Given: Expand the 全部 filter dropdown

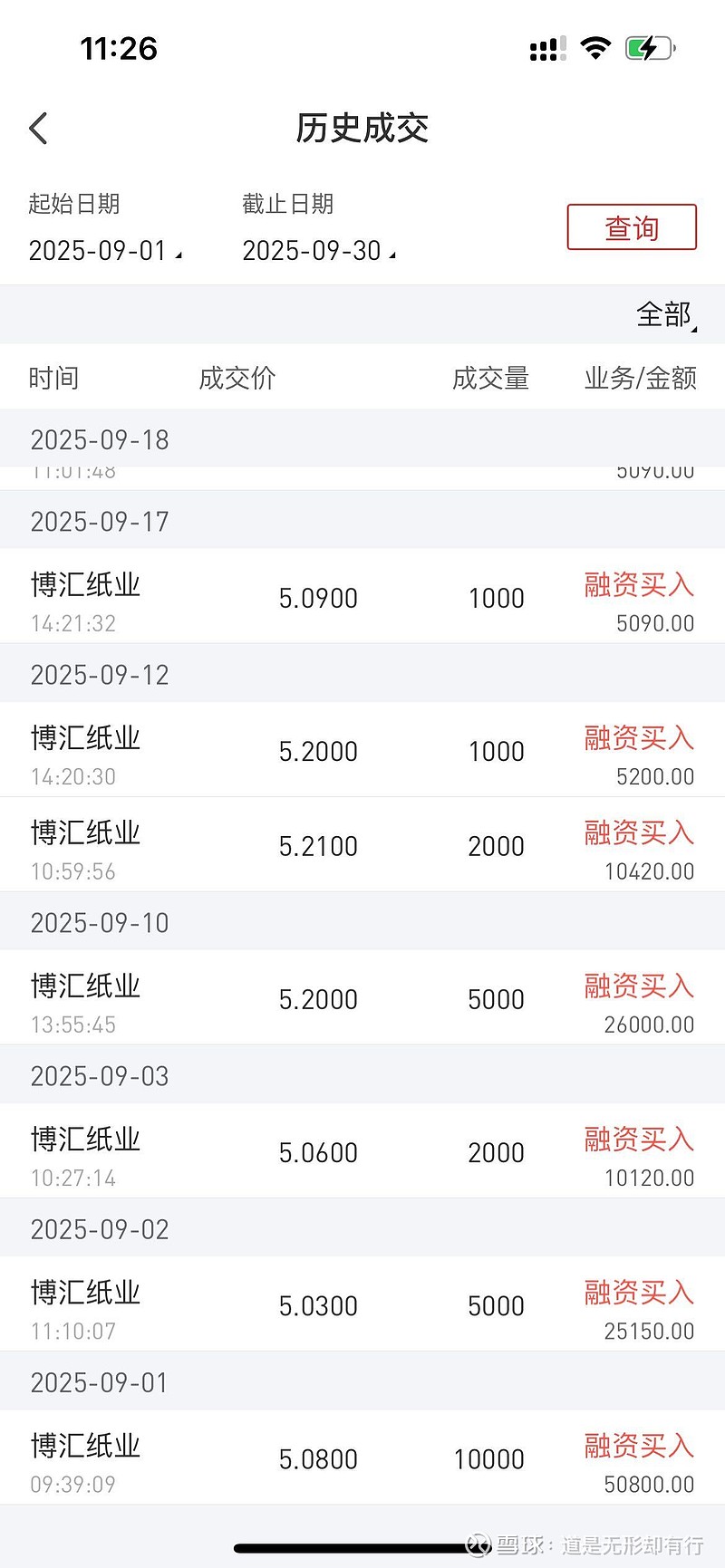Looking at the screenshot, I should click(x=666, y=315).
